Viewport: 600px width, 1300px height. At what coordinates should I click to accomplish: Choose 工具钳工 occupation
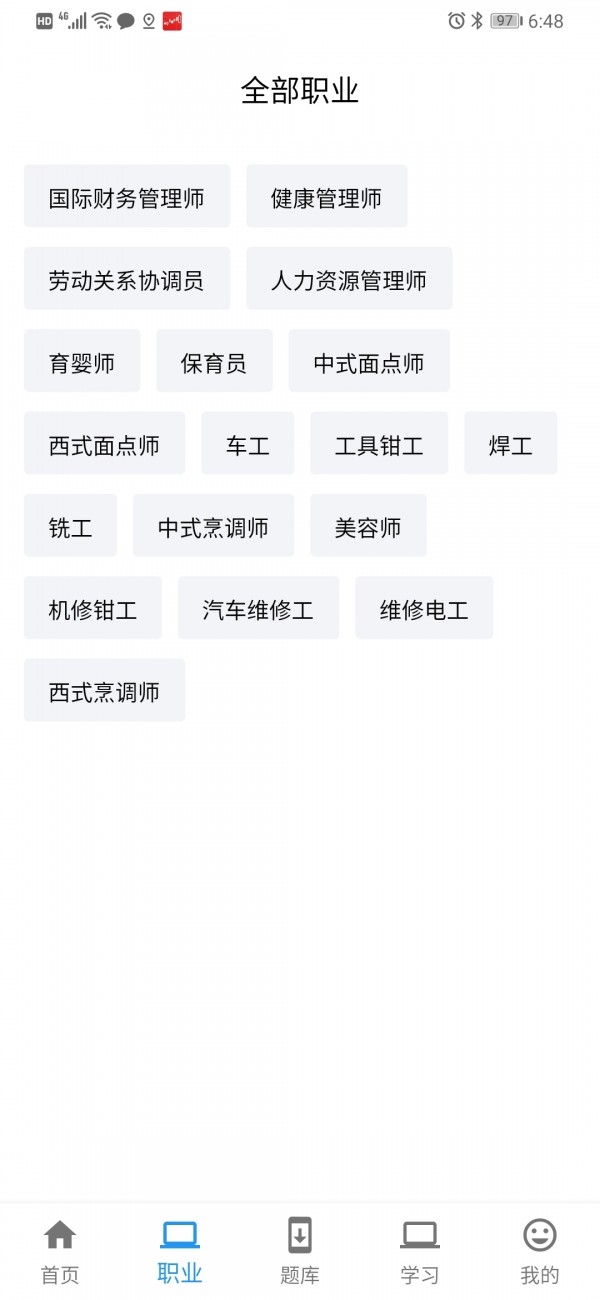(379, 444)
